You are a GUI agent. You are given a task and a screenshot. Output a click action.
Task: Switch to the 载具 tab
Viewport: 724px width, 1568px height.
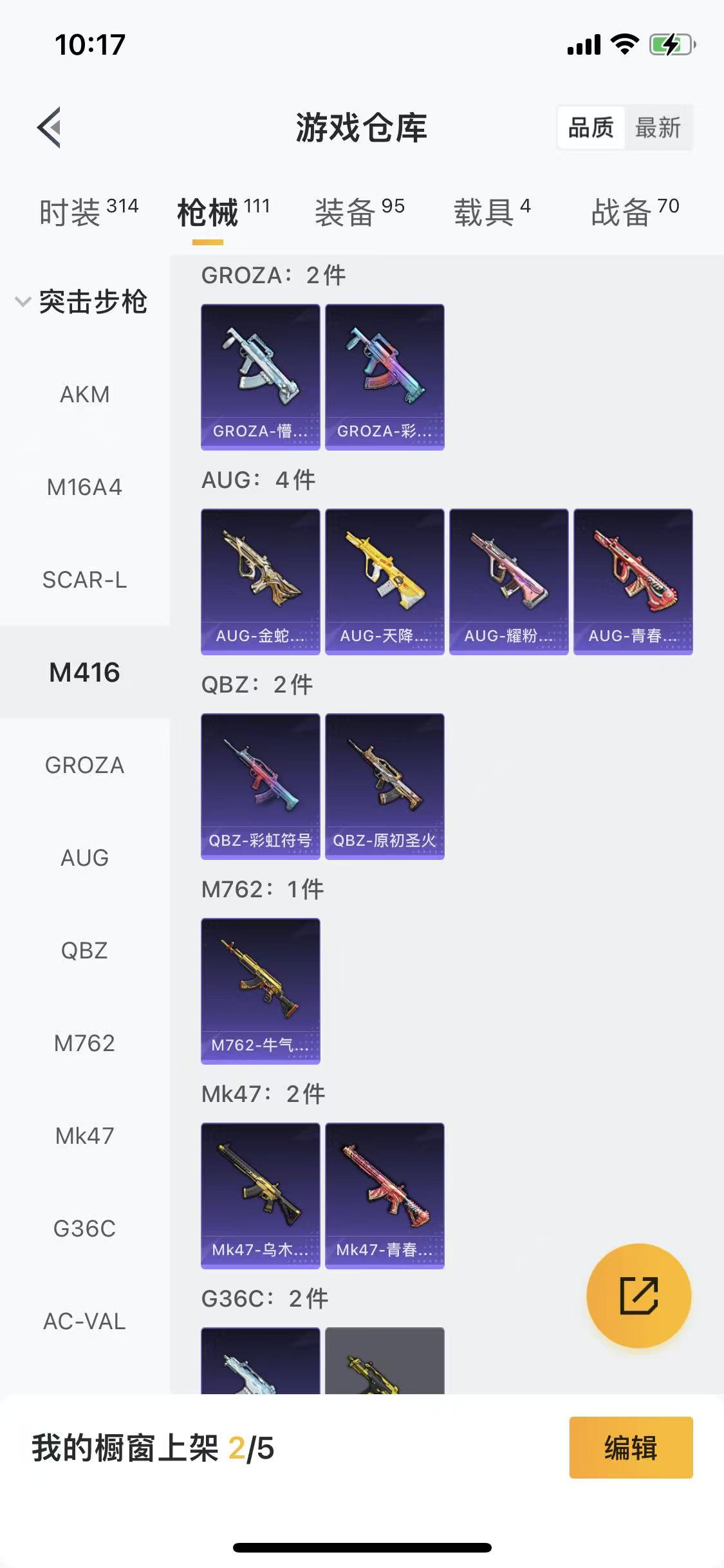[x=492, y=212]
